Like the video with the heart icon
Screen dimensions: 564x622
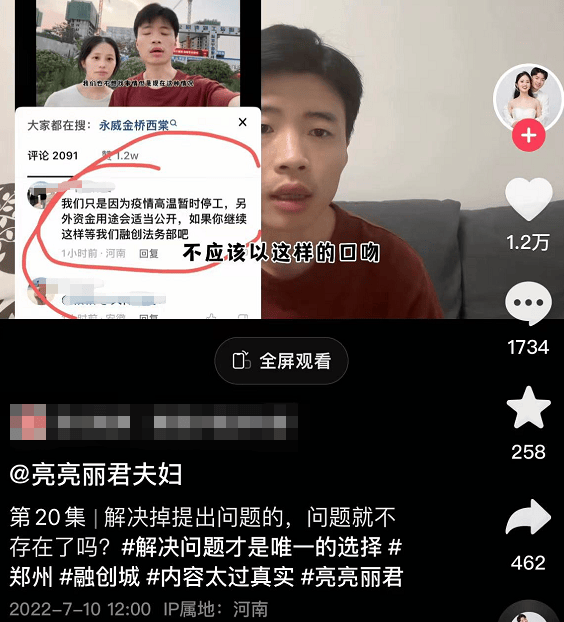click(528, 199)
